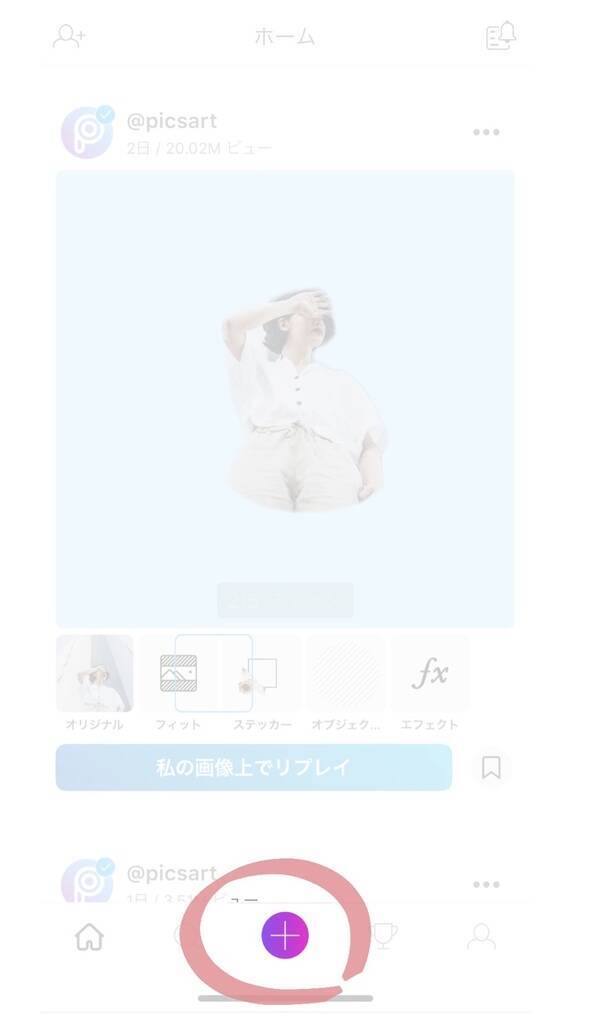Open overflow menu on the 2日 post
The image size is (600, 1023).
pos(486,132)
